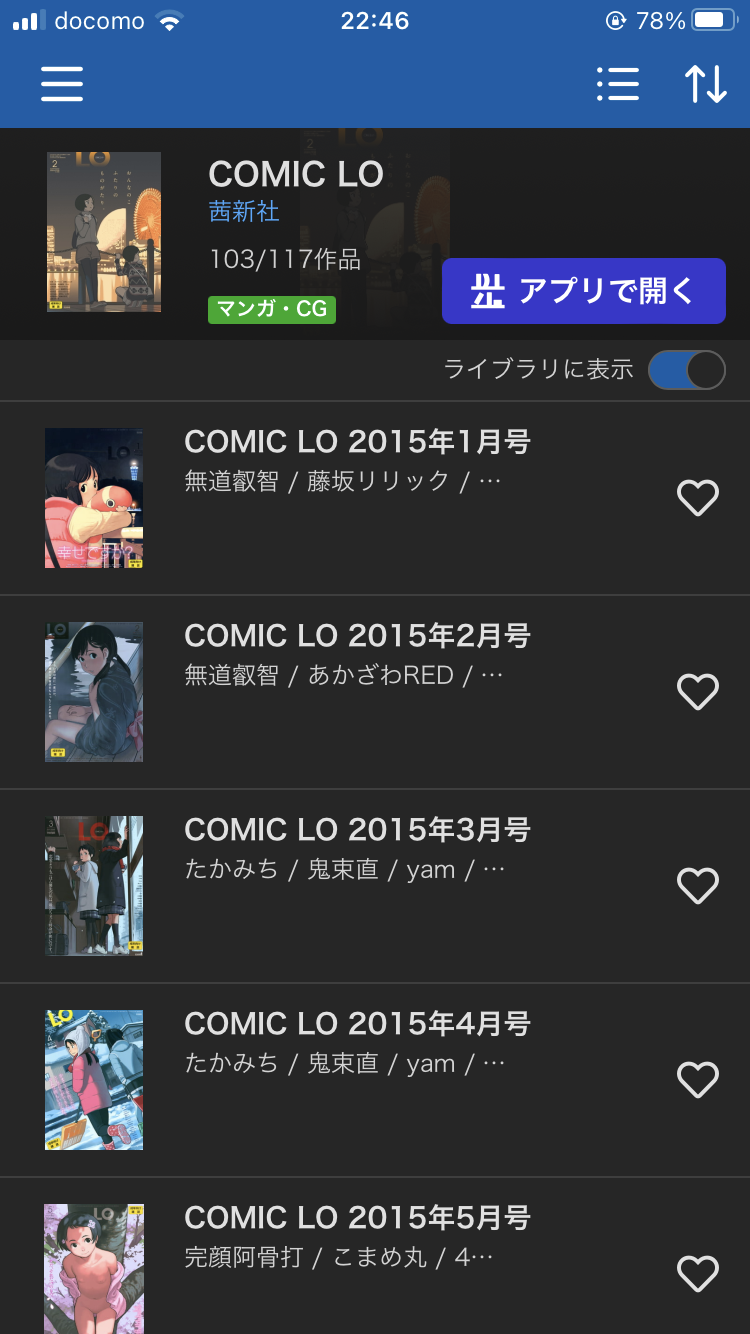Open the 茜新社 publisher link
The image size is (750, 1334).
click(244, 212)
